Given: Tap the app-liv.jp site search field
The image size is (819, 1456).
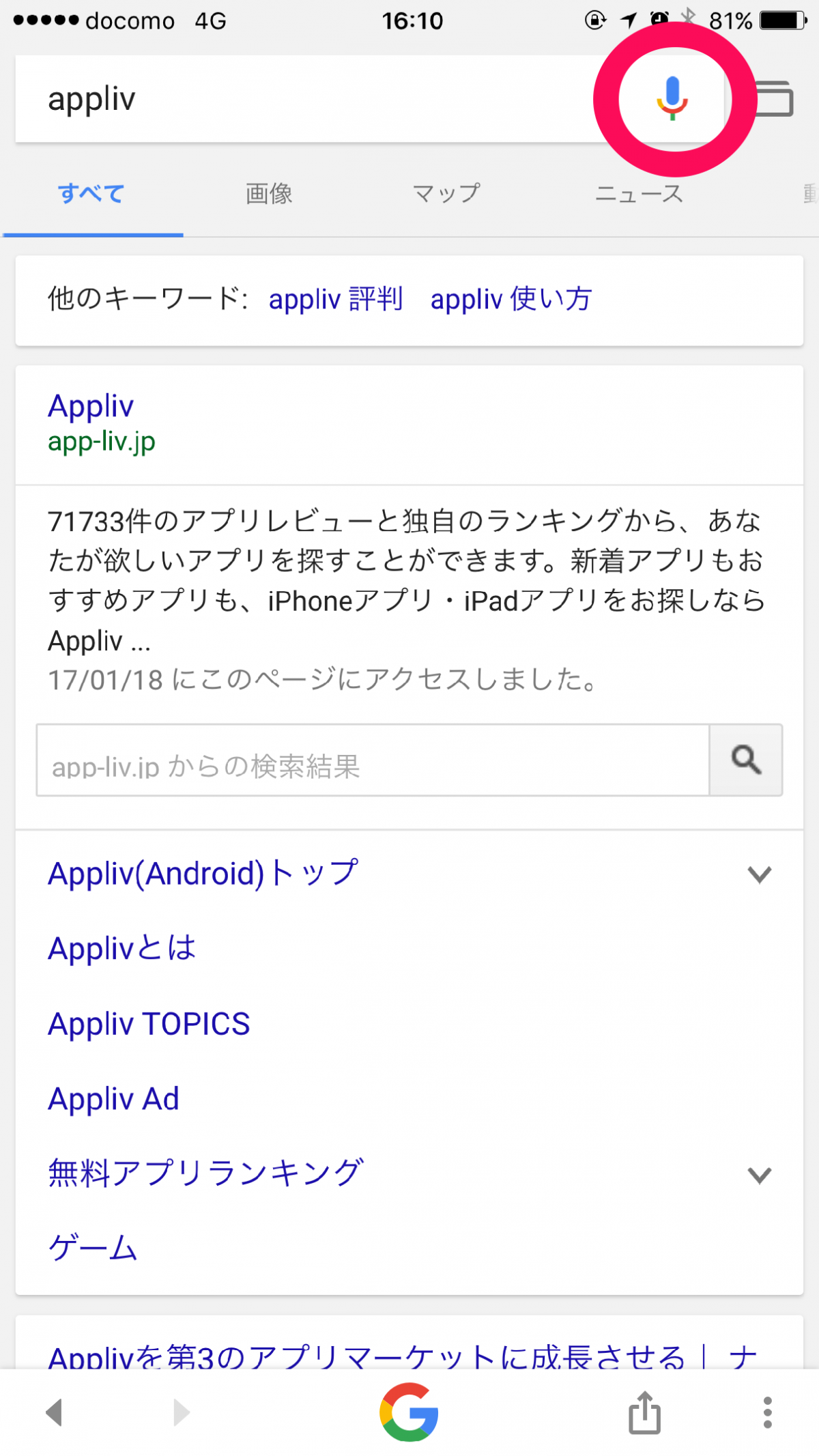Looking at the screenshot, I should tap(373, 760).
